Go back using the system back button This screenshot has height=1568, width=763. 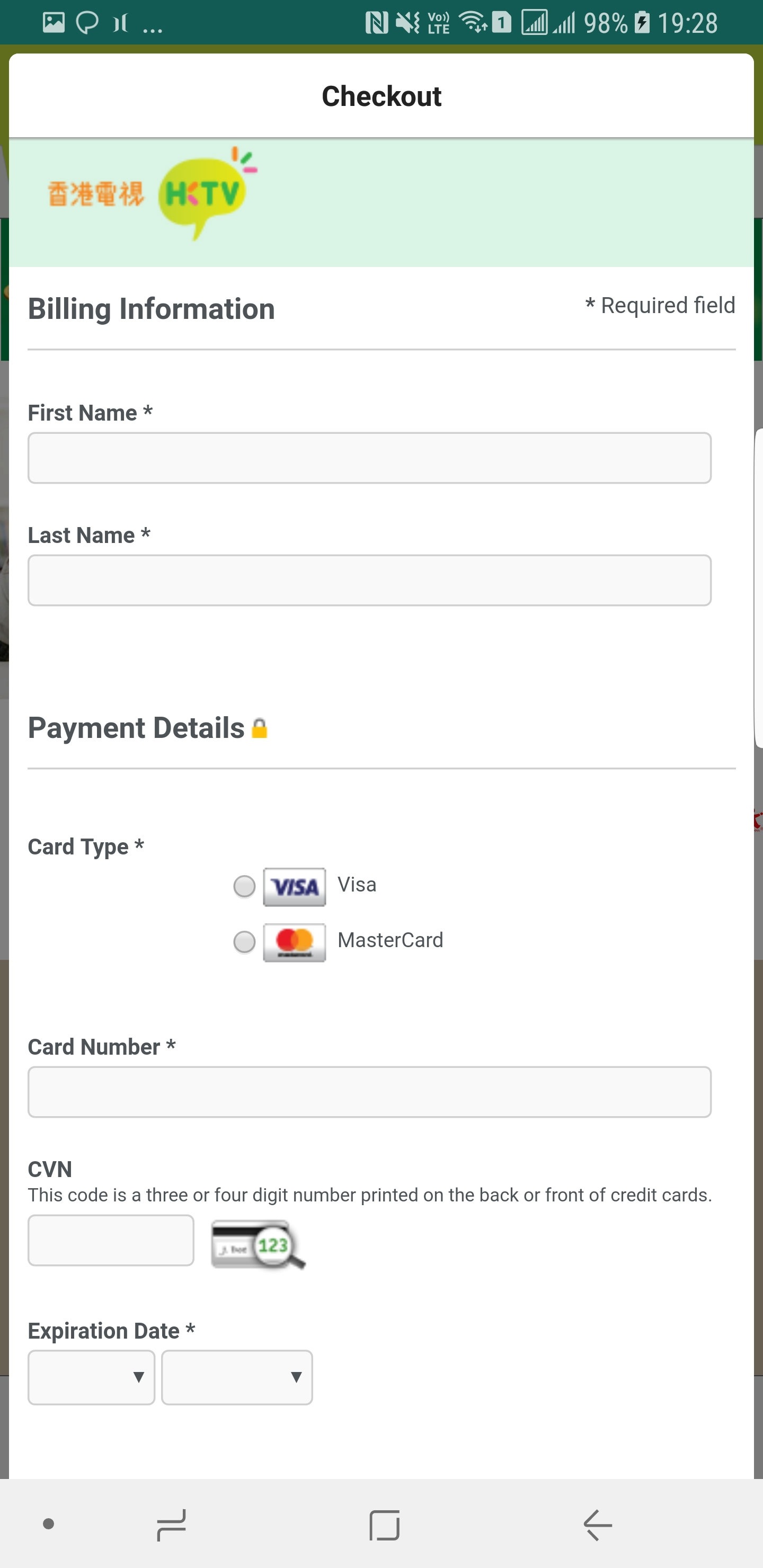[597, 1525]
